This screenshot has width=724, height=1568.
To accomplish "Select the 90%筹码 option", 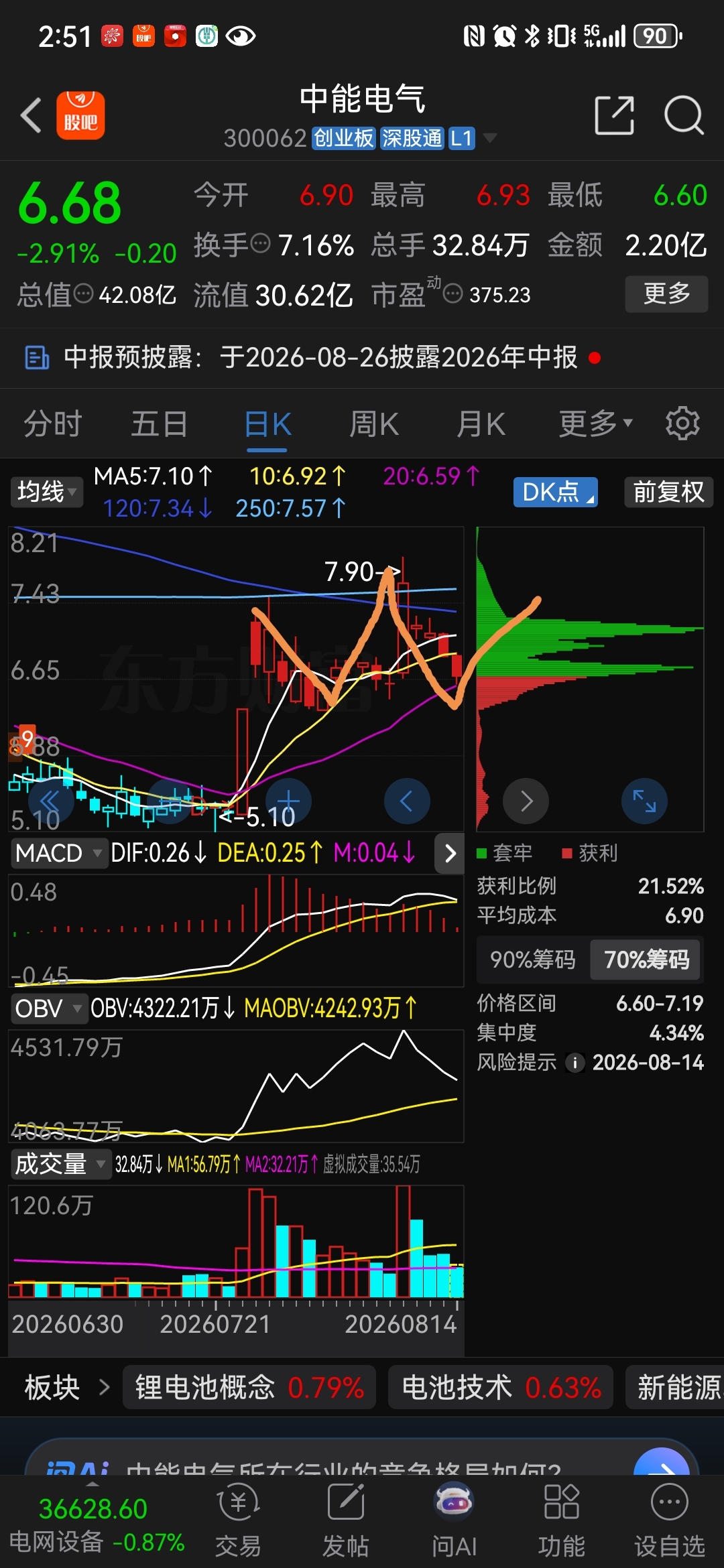I will click(533, 960).
